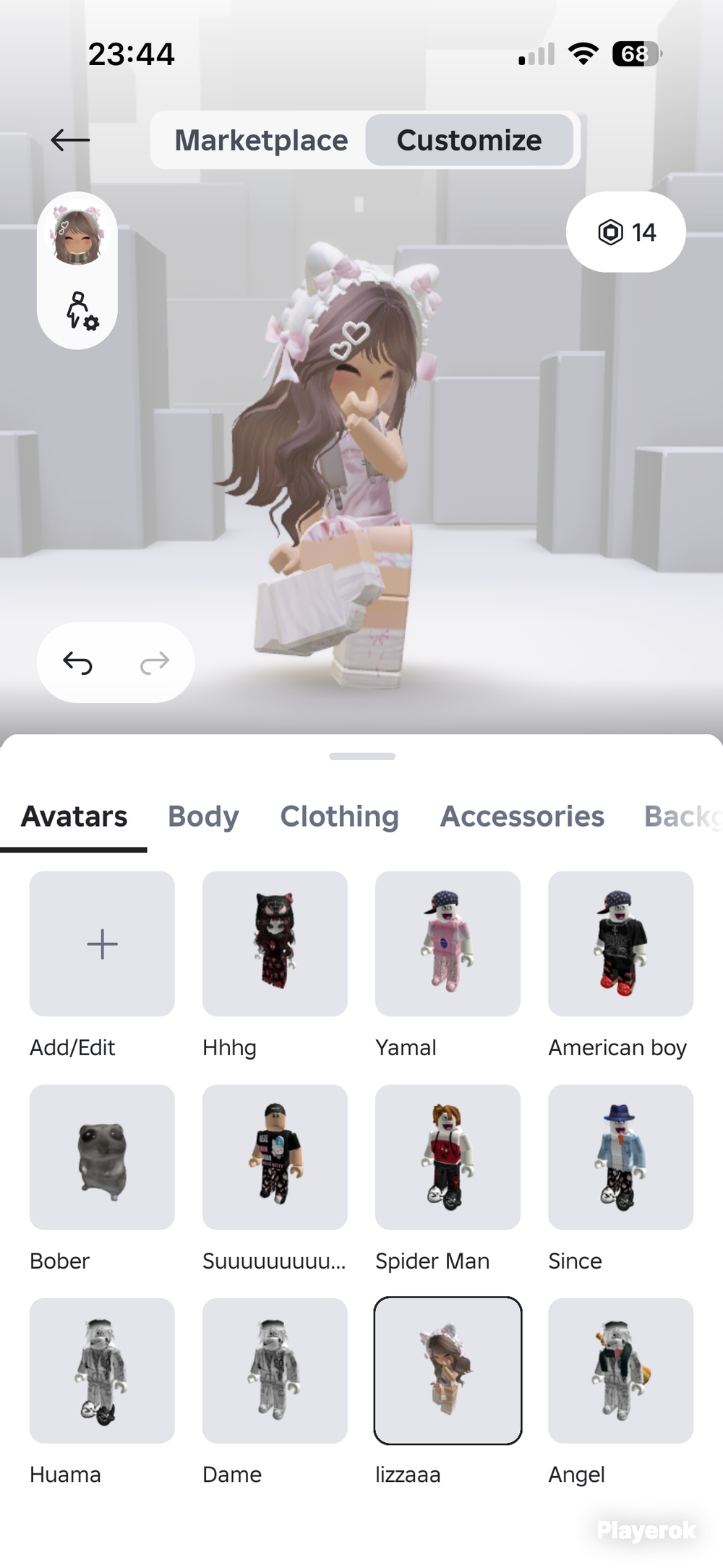The image size is (723, 1568).
Task: Tap the avatar headshot preview
Action: (x=77, y=236)
